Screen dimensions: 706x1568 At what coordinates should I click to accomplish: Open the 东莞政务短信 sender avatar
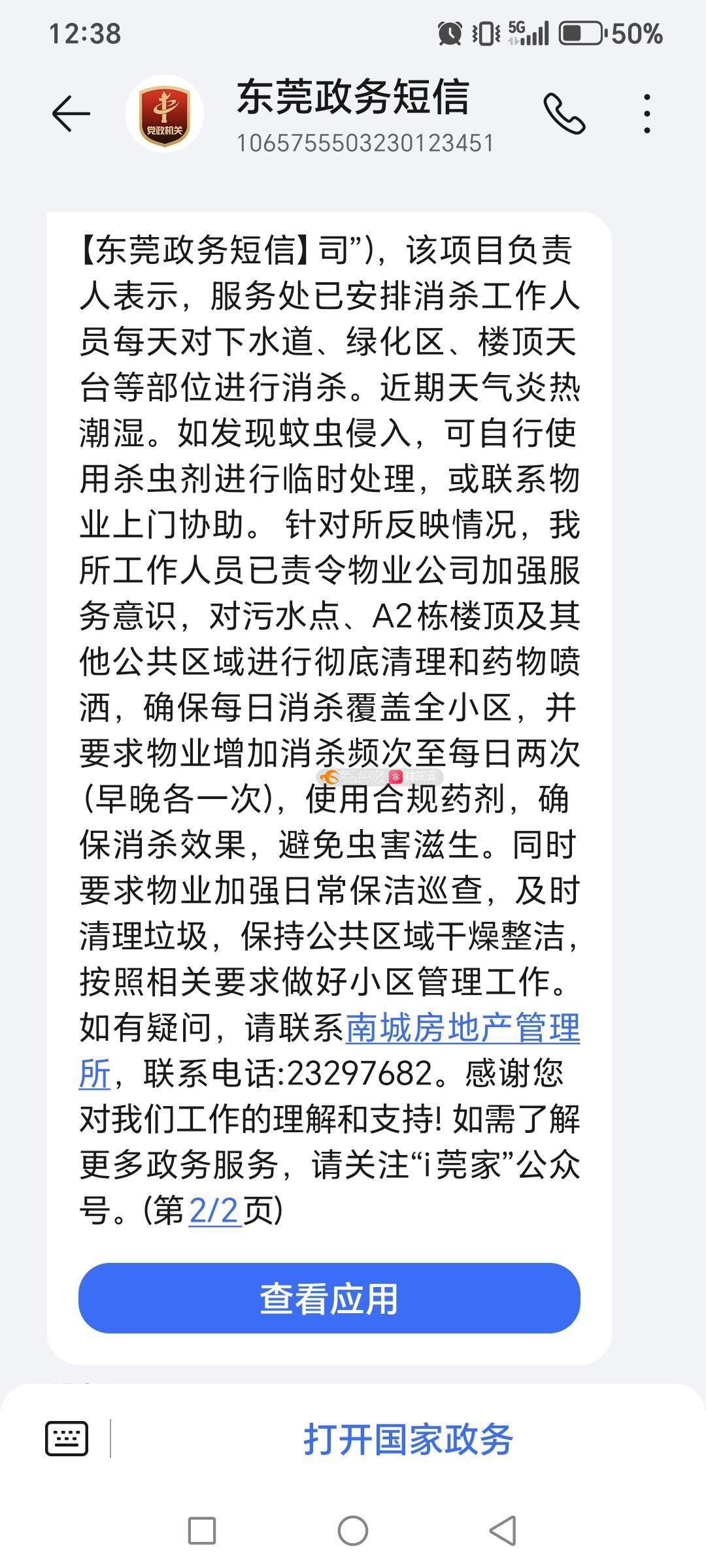point(165,114)
